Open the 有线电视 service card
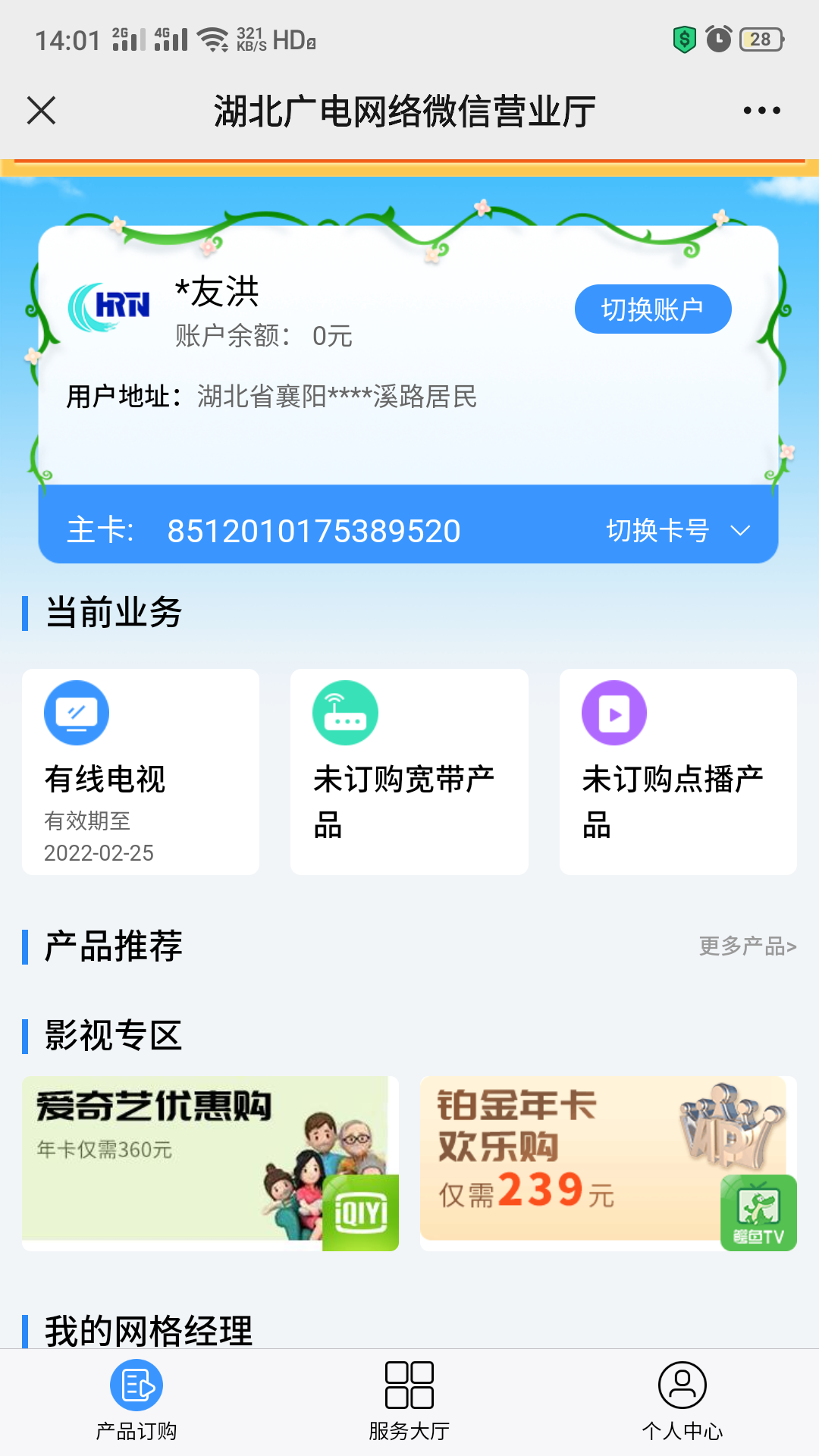The height and width of the screenshot is (1456, 819). click(x=140, y=771)
